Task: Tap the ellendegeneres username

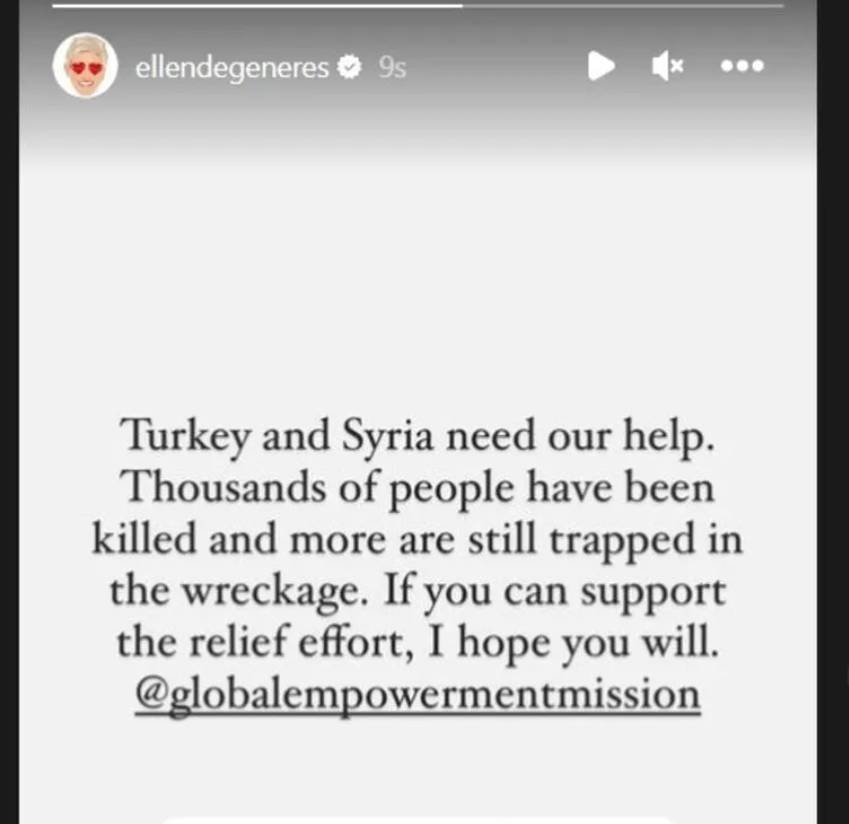Action: 231,67
